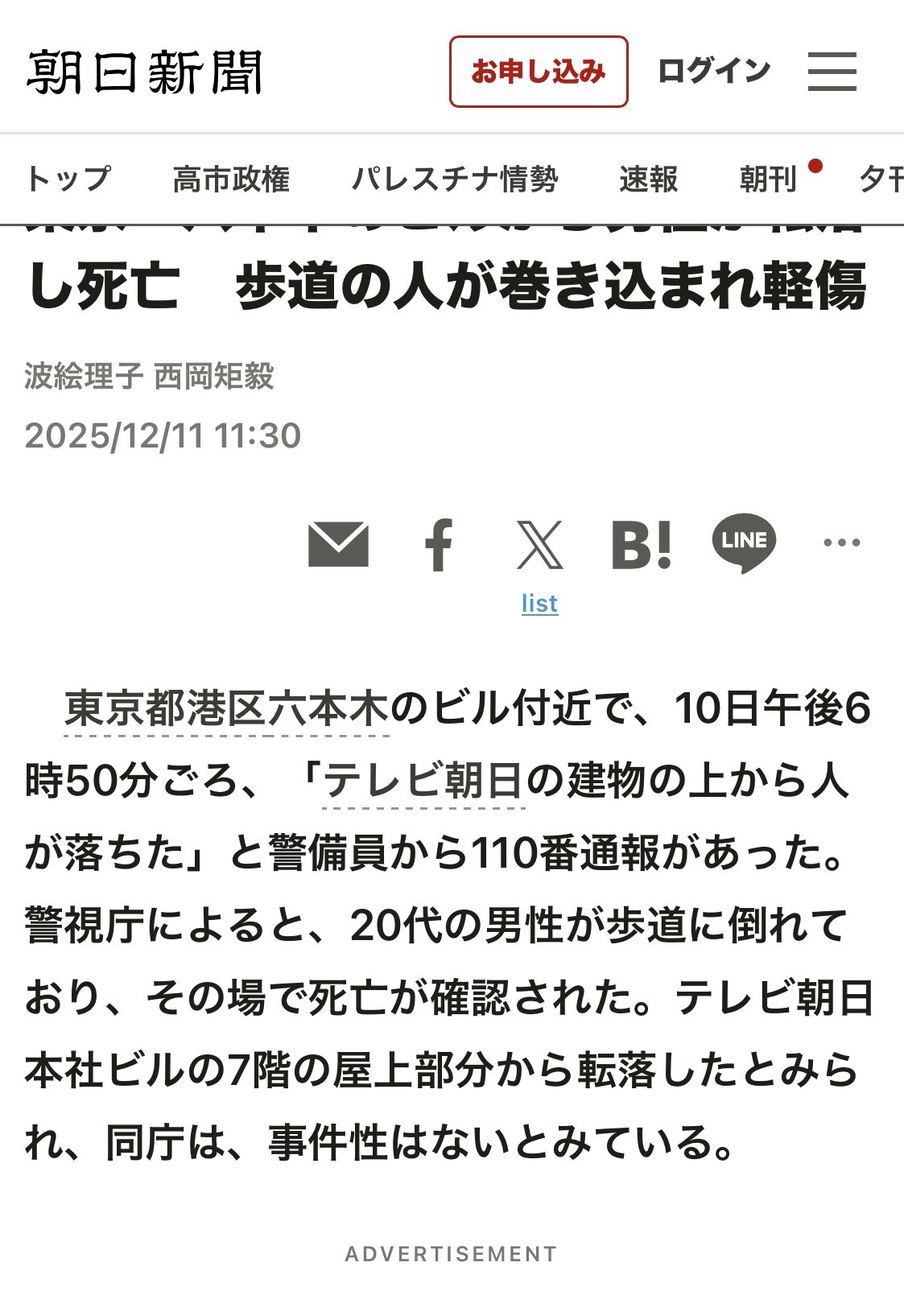The width and height of the screenshot is (904, 1316).
Task: Open the ログイン login page
Action: click(x=714, y=72)
